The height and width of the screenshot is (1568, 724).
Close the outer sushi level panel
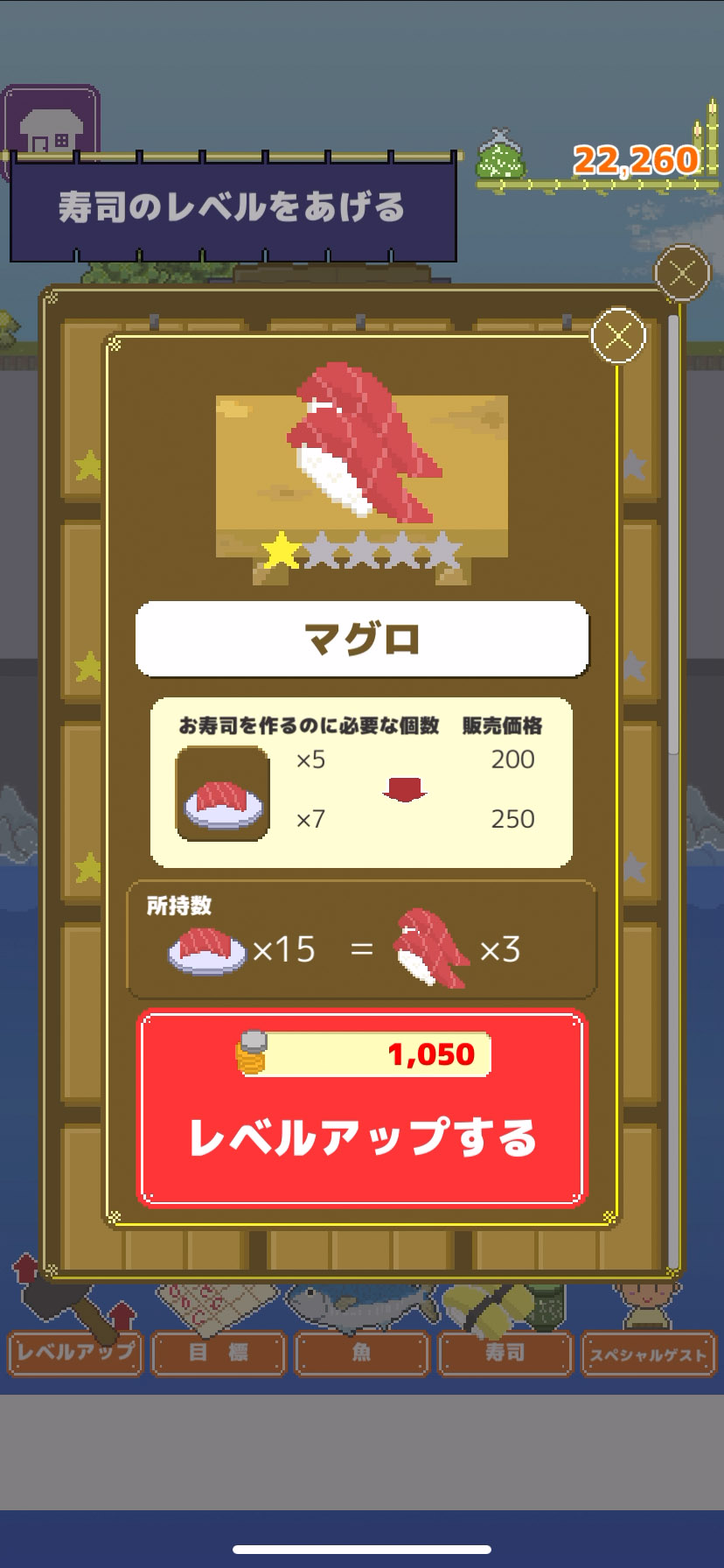(x=682, y=273)
